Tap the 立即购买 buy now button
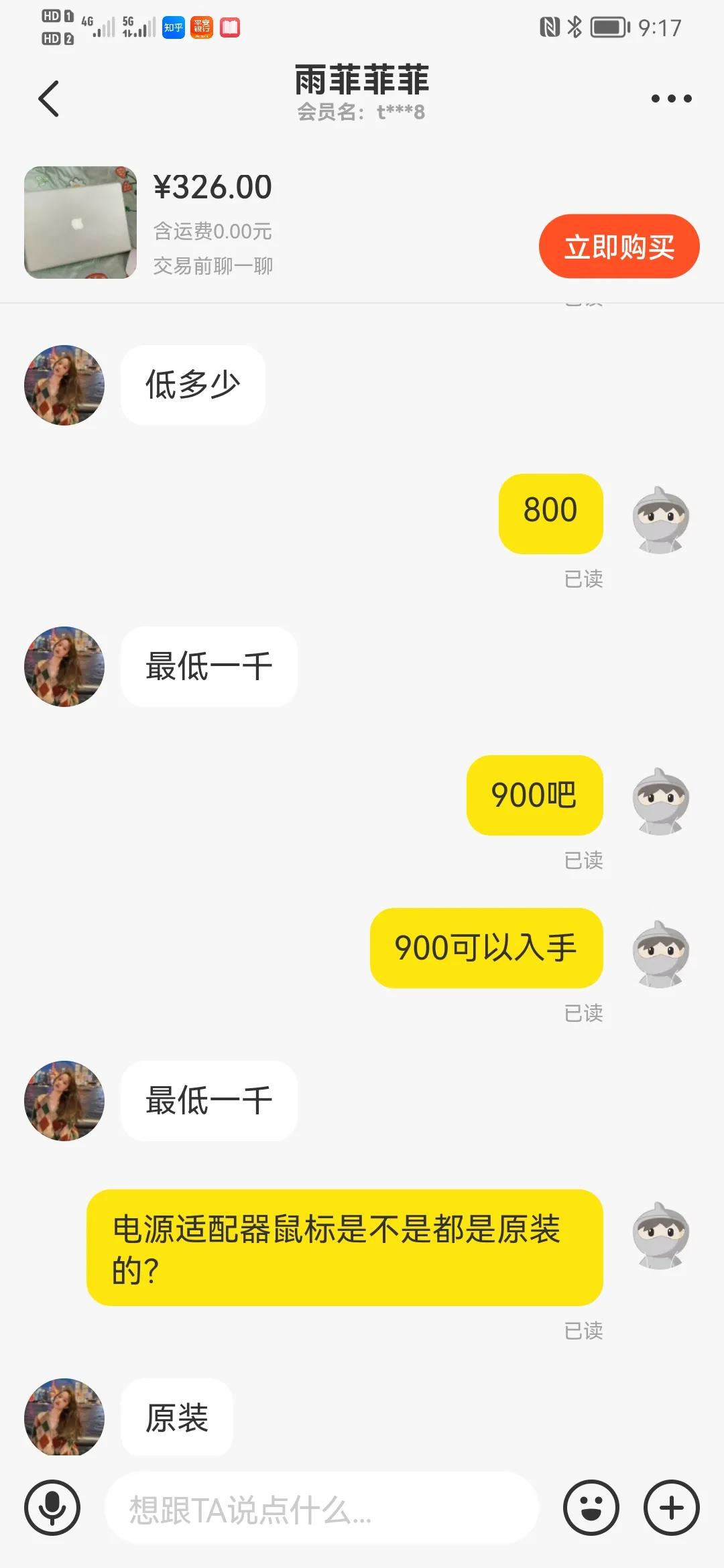The width and height of the screenshot is (724, 1568). [x=618, y=247]
